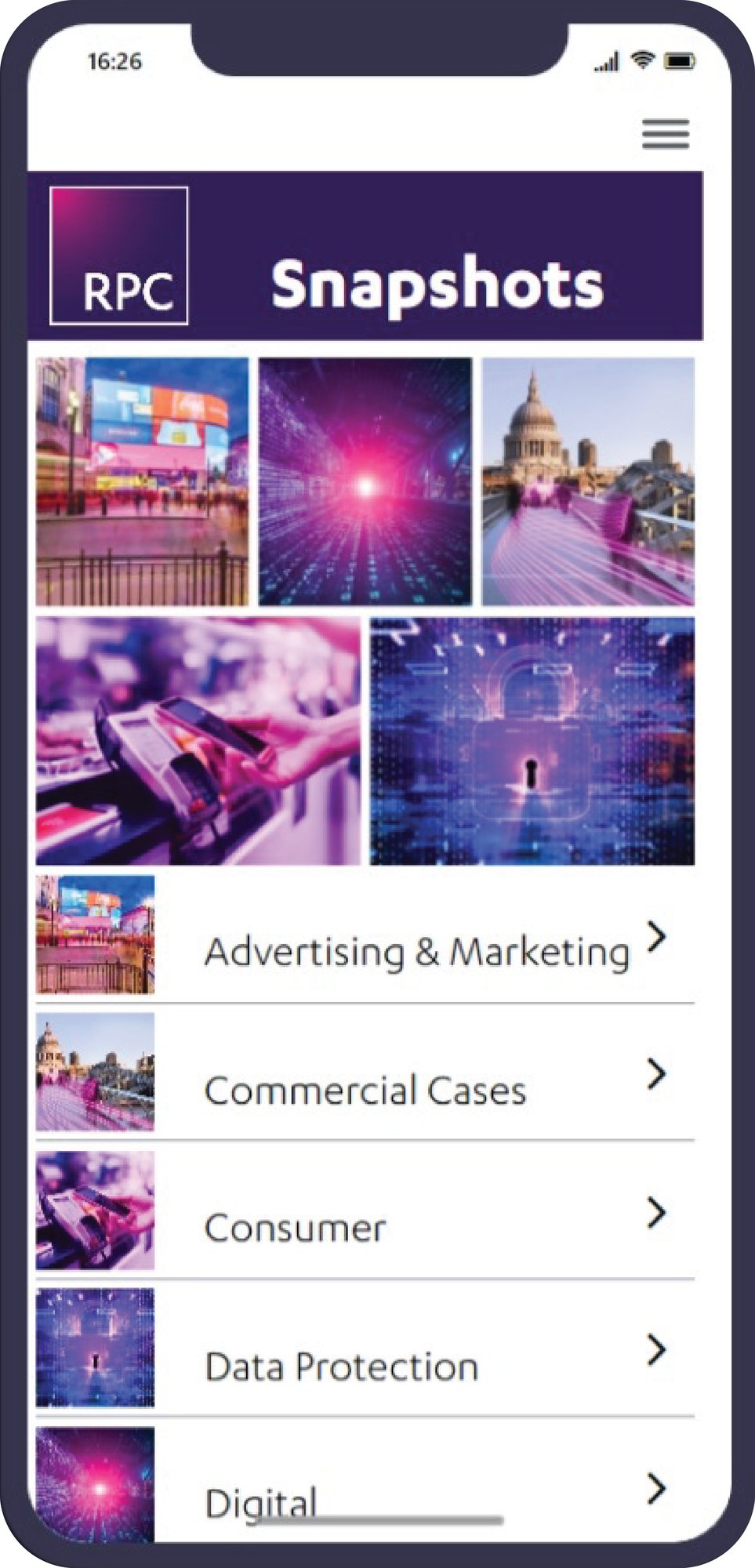This screenshot has width=755, height=1568.
Task: Select the pink digital tunnel image tile
Action: pos(365,481)
